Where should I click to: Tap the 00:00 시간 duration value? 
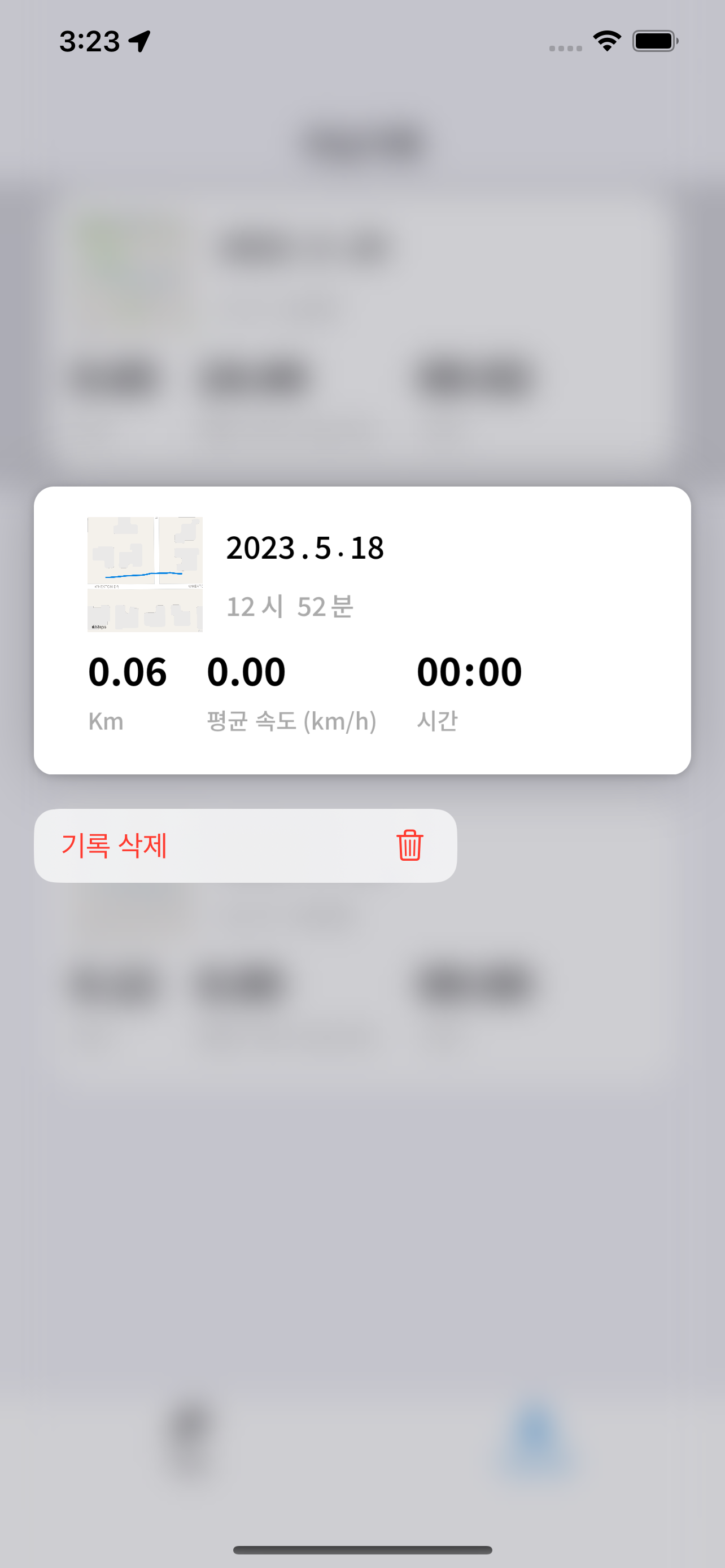(470, 672)
